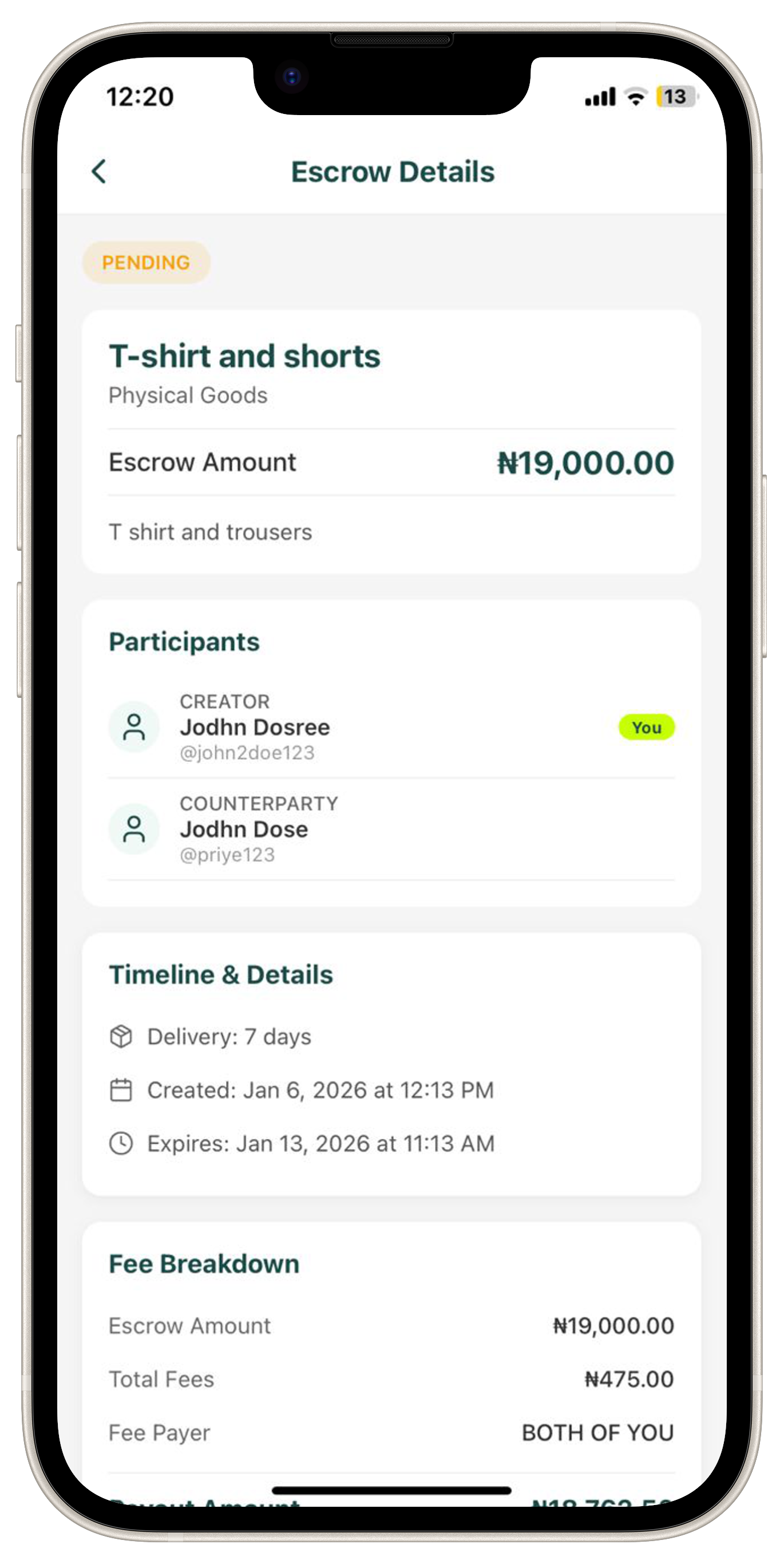Click the green You badge
Screen dimensions: 784x1564
click(x=647, y=728)
